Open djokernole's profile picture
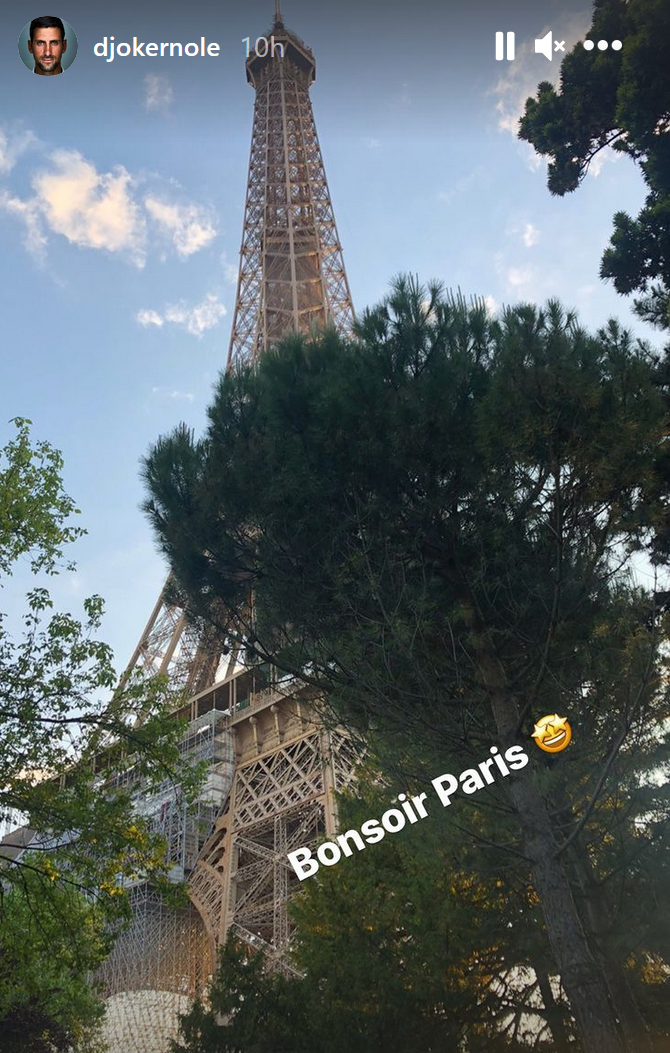Image resolution: width=670 pixels, height=1053 pixels. (x=47, y=46)
